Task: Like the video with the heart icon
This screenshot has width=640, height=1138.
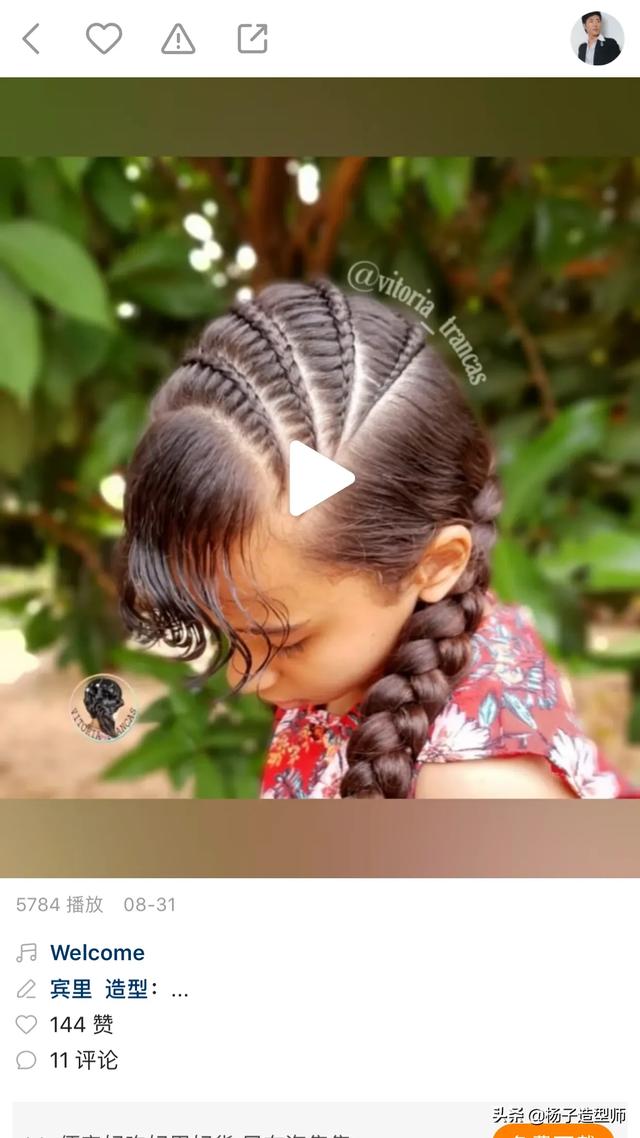Action: point(103,39)
